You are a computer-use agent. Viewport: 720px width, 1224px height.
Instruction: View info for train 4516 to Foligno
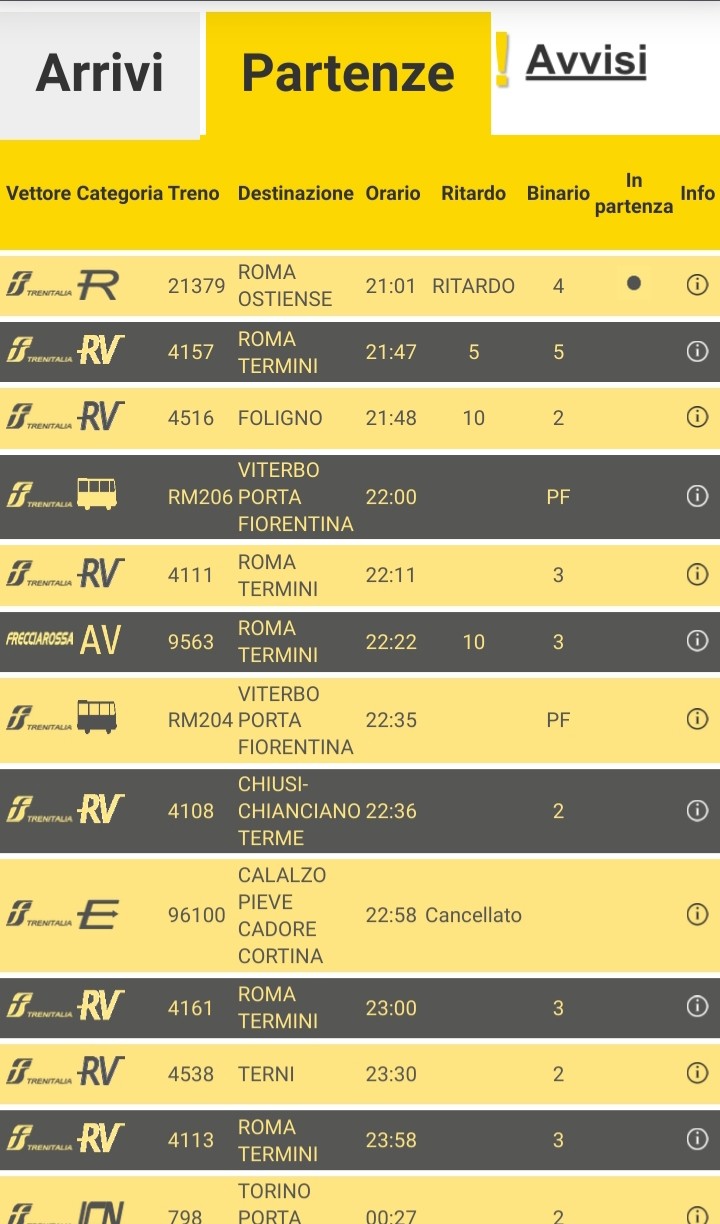(x=697, y=418)
